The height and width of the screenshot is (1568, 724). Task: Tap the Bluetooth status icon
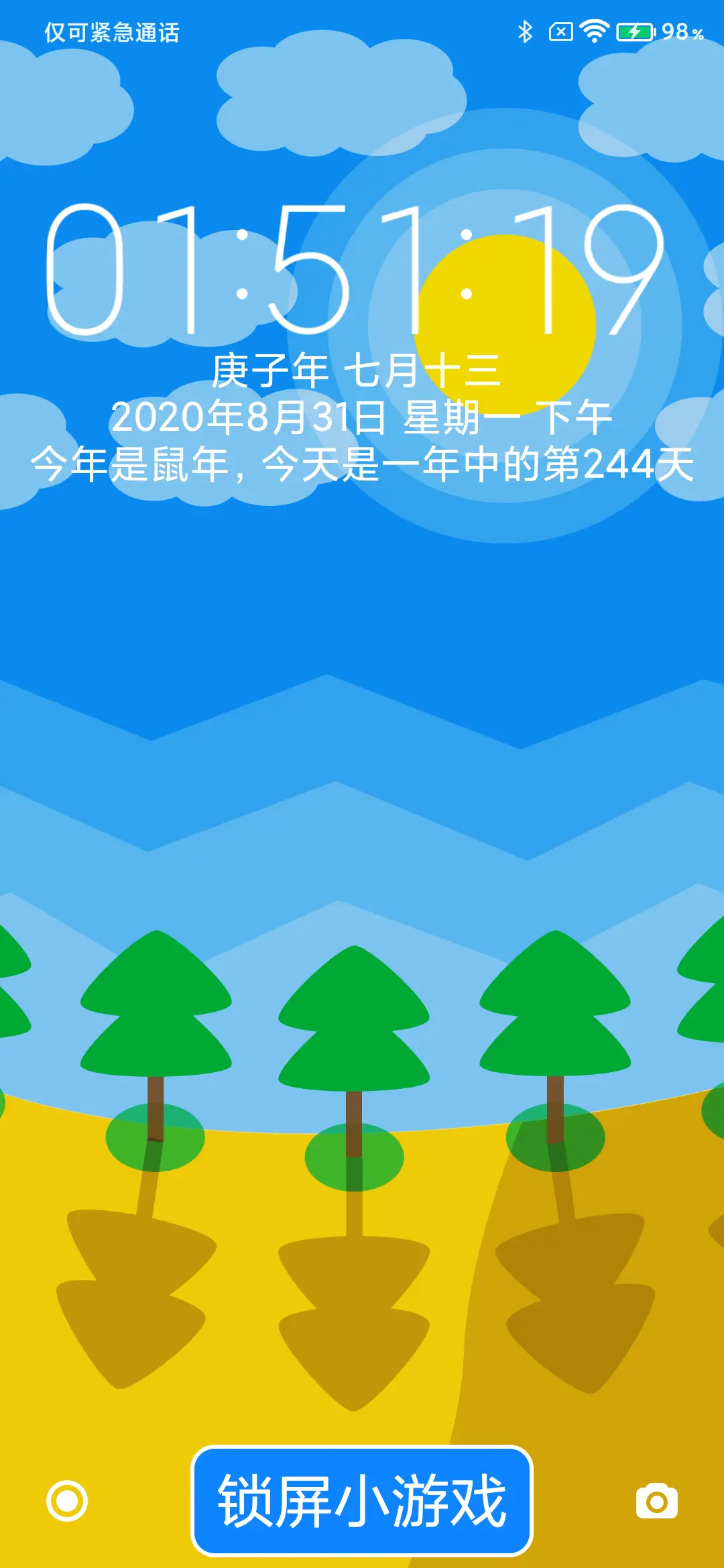[x=526, y=30]
